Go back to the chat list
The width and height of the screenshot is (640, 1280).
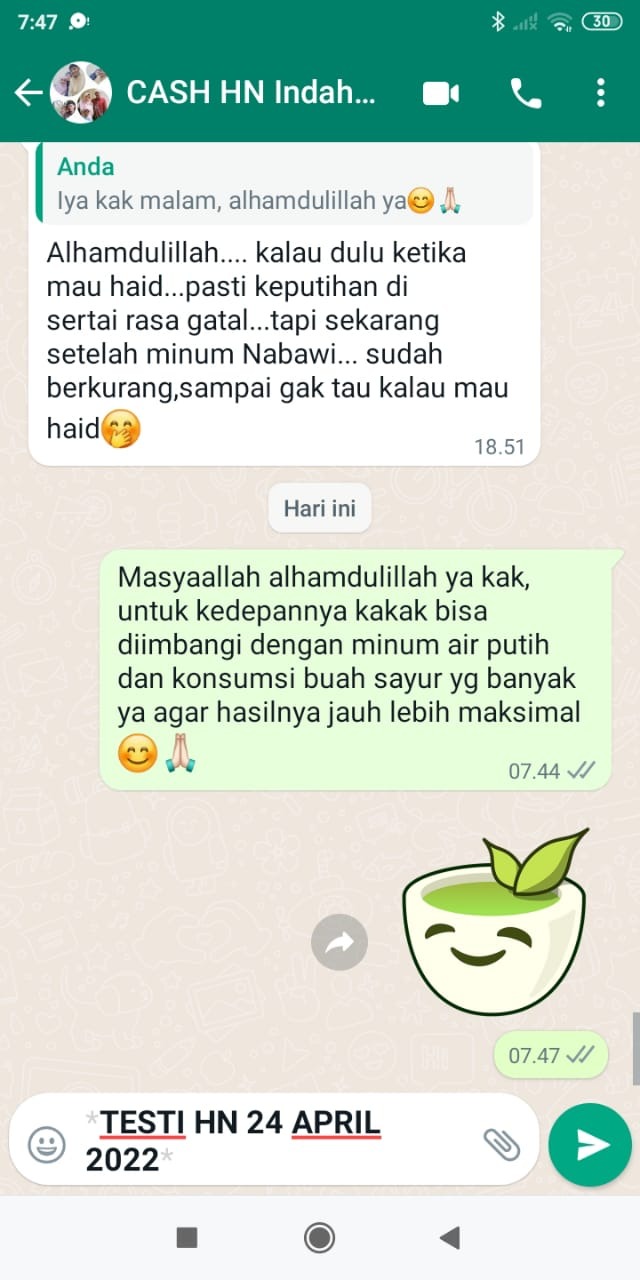28,93
